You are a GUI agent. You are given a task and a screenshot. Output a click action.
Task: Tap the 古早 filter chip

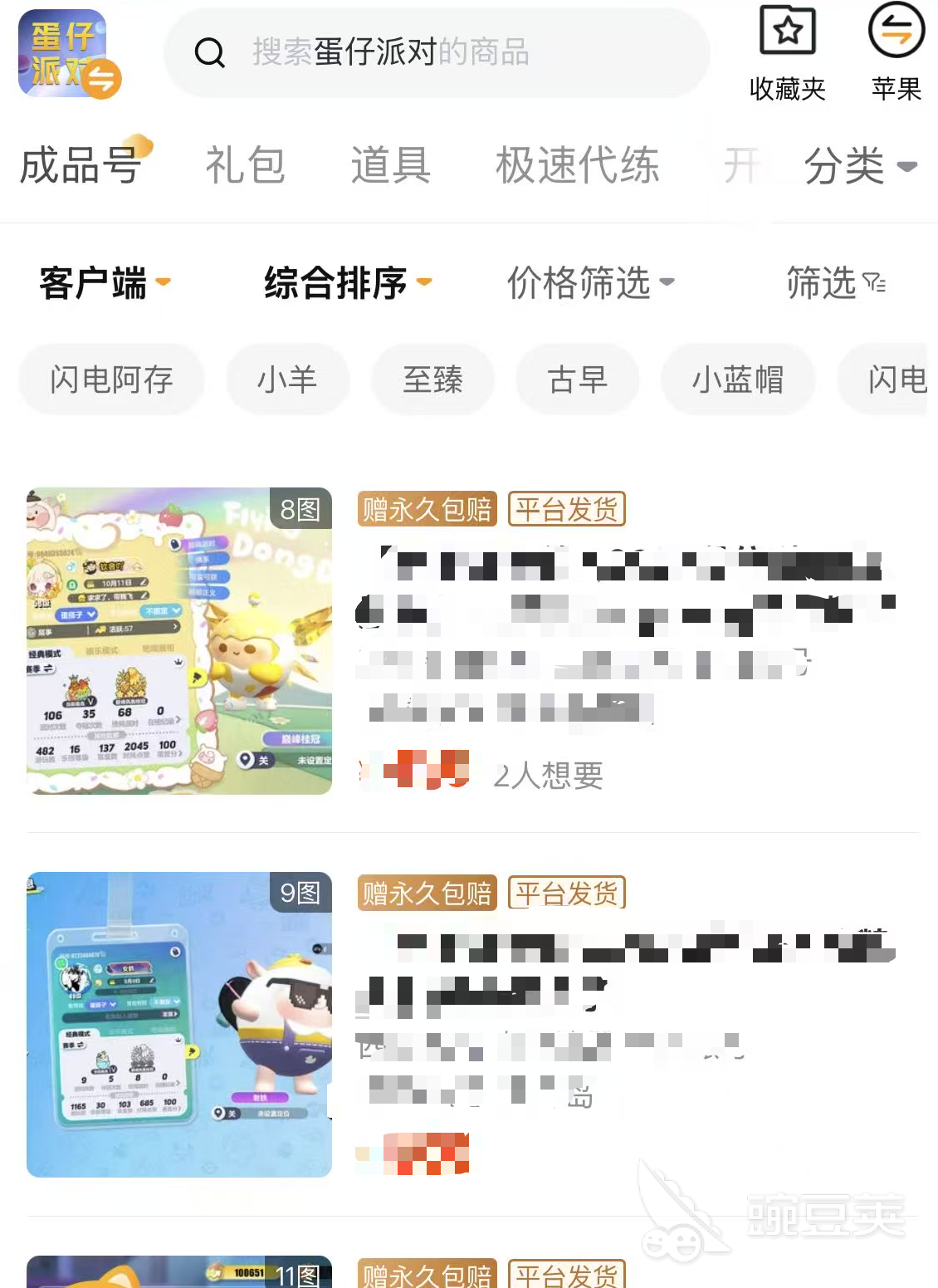click(577, 380)
